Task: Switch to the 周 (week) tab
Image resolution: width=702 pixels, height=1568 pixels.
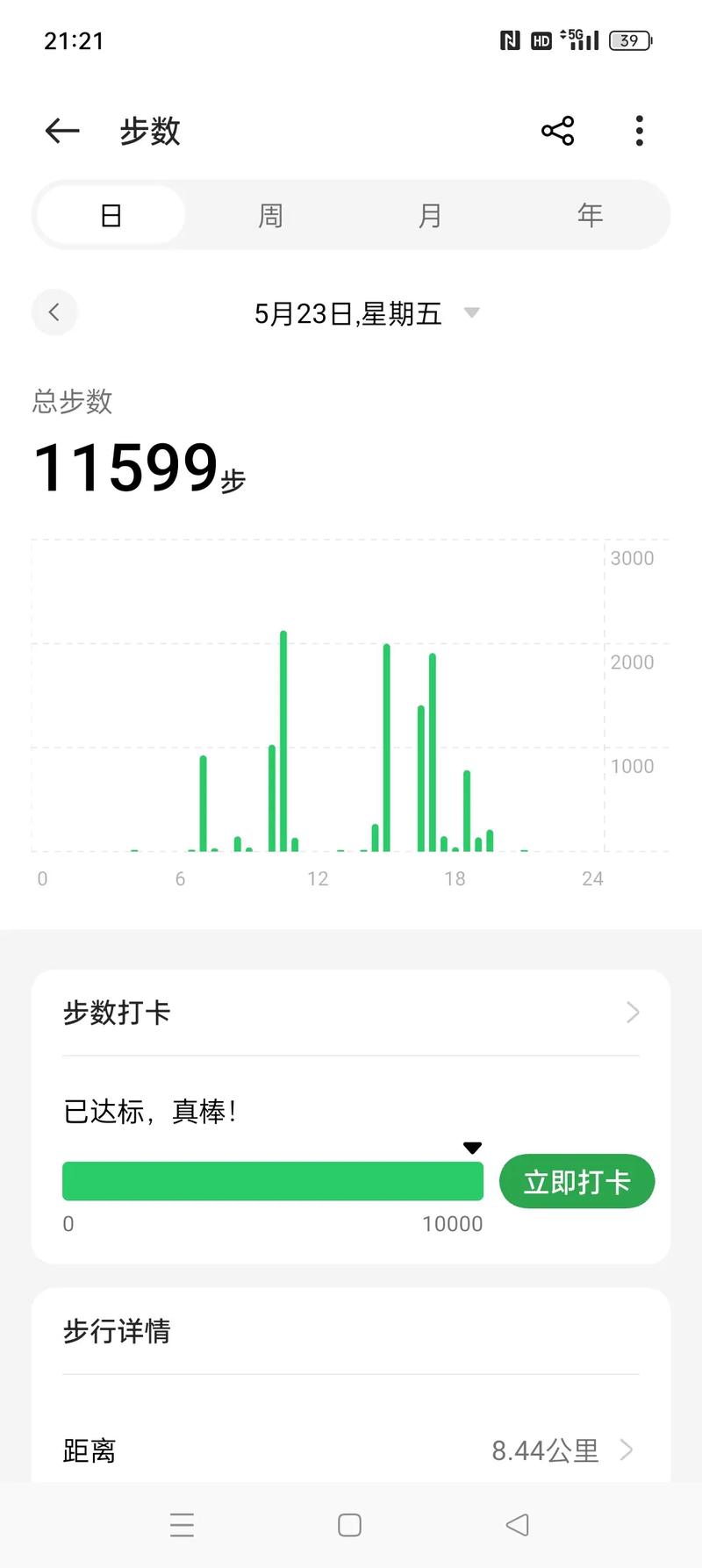Action: tap(270, 214)
